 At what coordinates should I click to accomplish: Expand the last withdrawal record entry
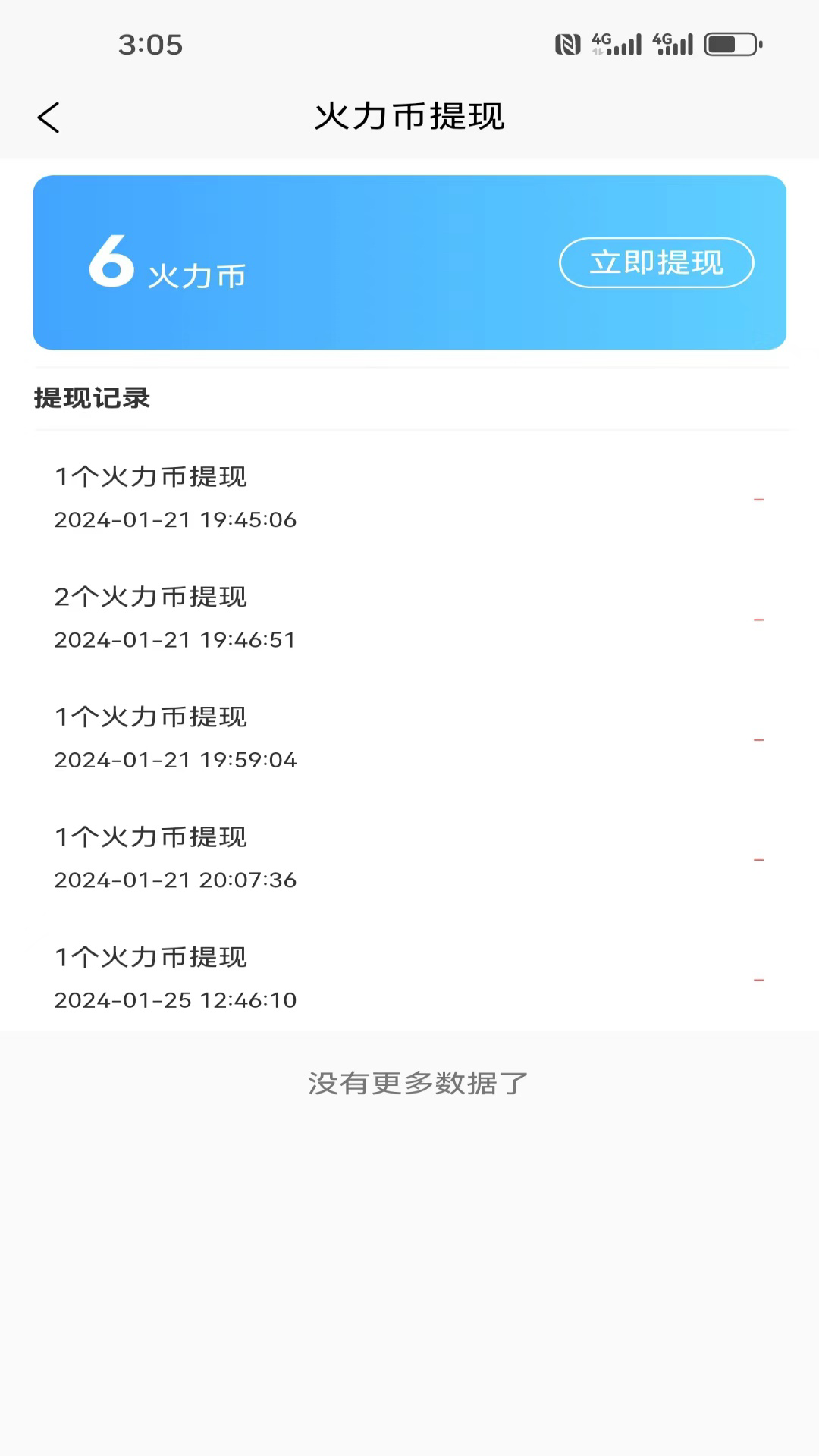[x=152, y=958]
